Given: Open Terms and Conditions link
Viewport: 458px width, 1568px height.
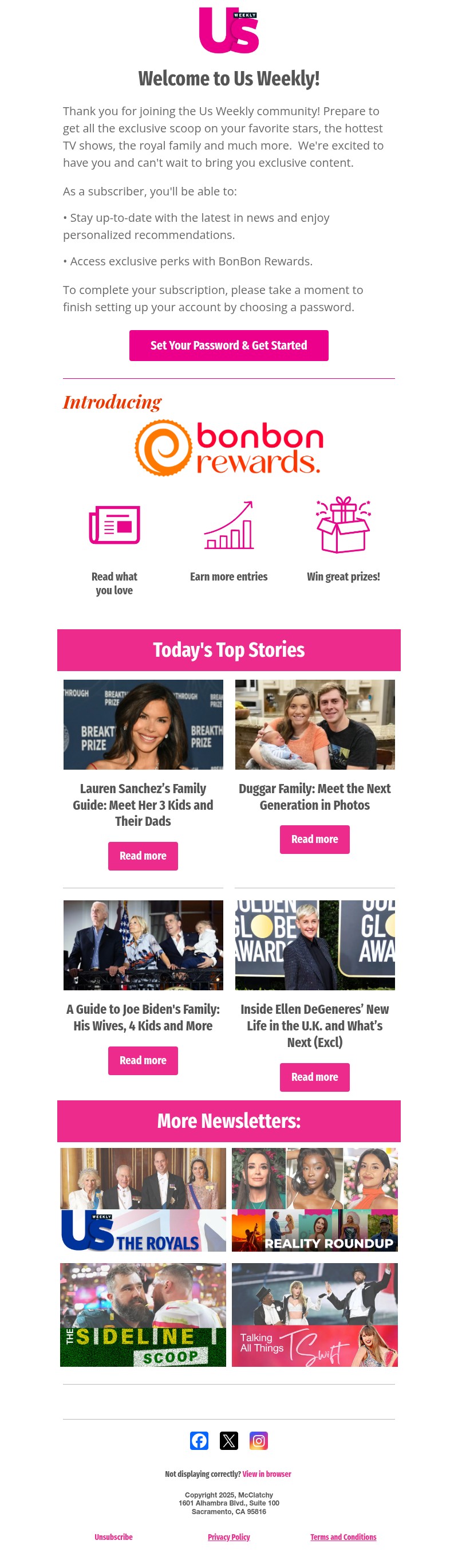Looking at the screenshot, I should tap(343, 1536).
